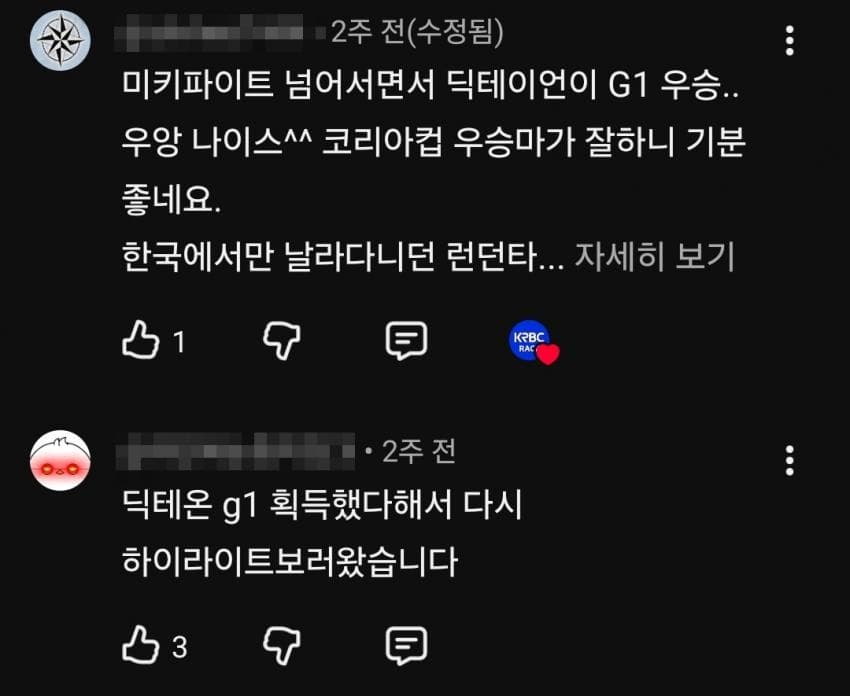Viewport: 850px width, 696px height.
Task: Open overflow menu for the 미키파이트 comment
Action: pyautogui.click(x=790, y=41)
